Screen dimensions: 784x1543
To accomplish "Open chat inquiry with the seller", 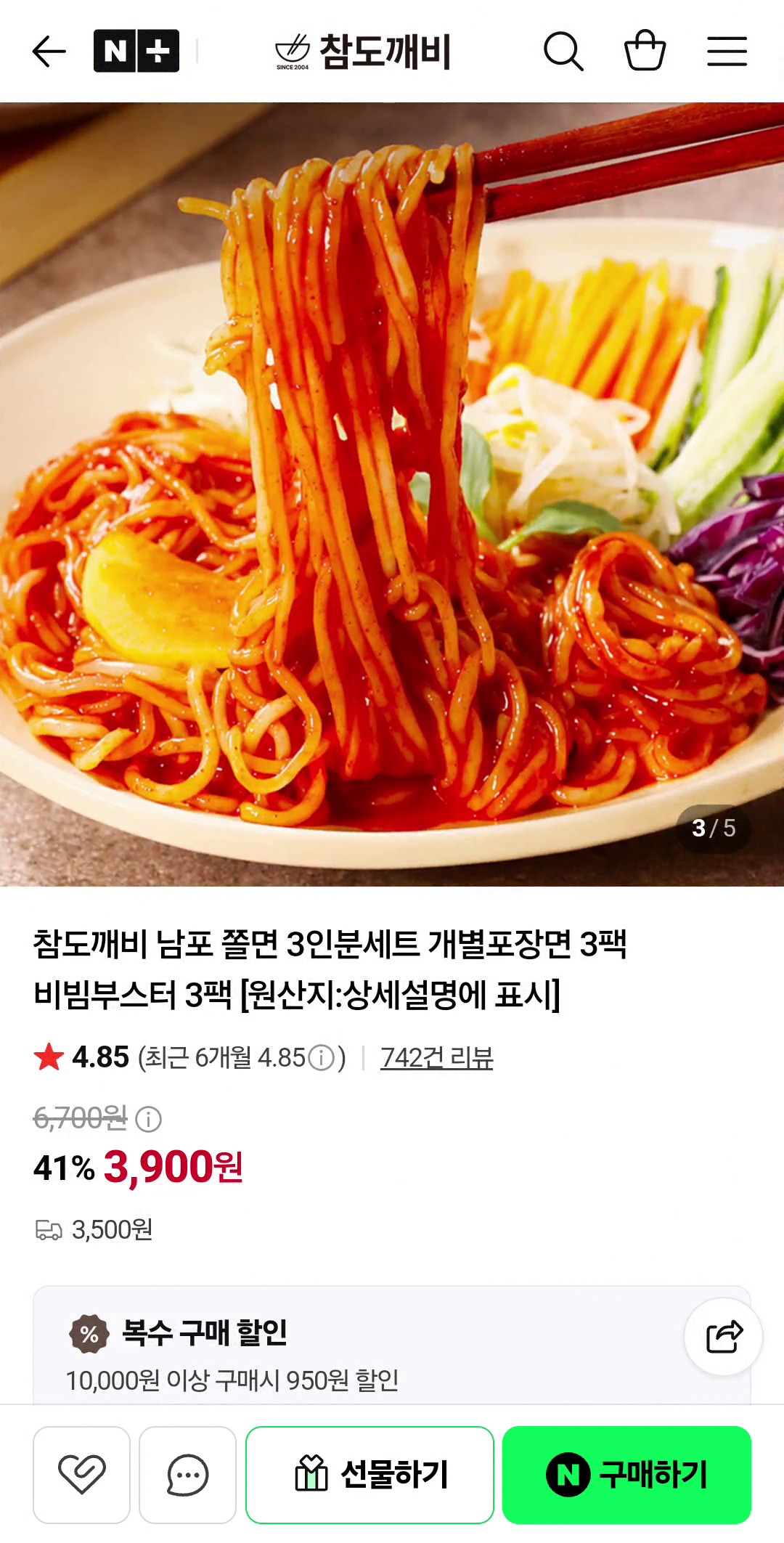I will click(x=187, y=1475).
